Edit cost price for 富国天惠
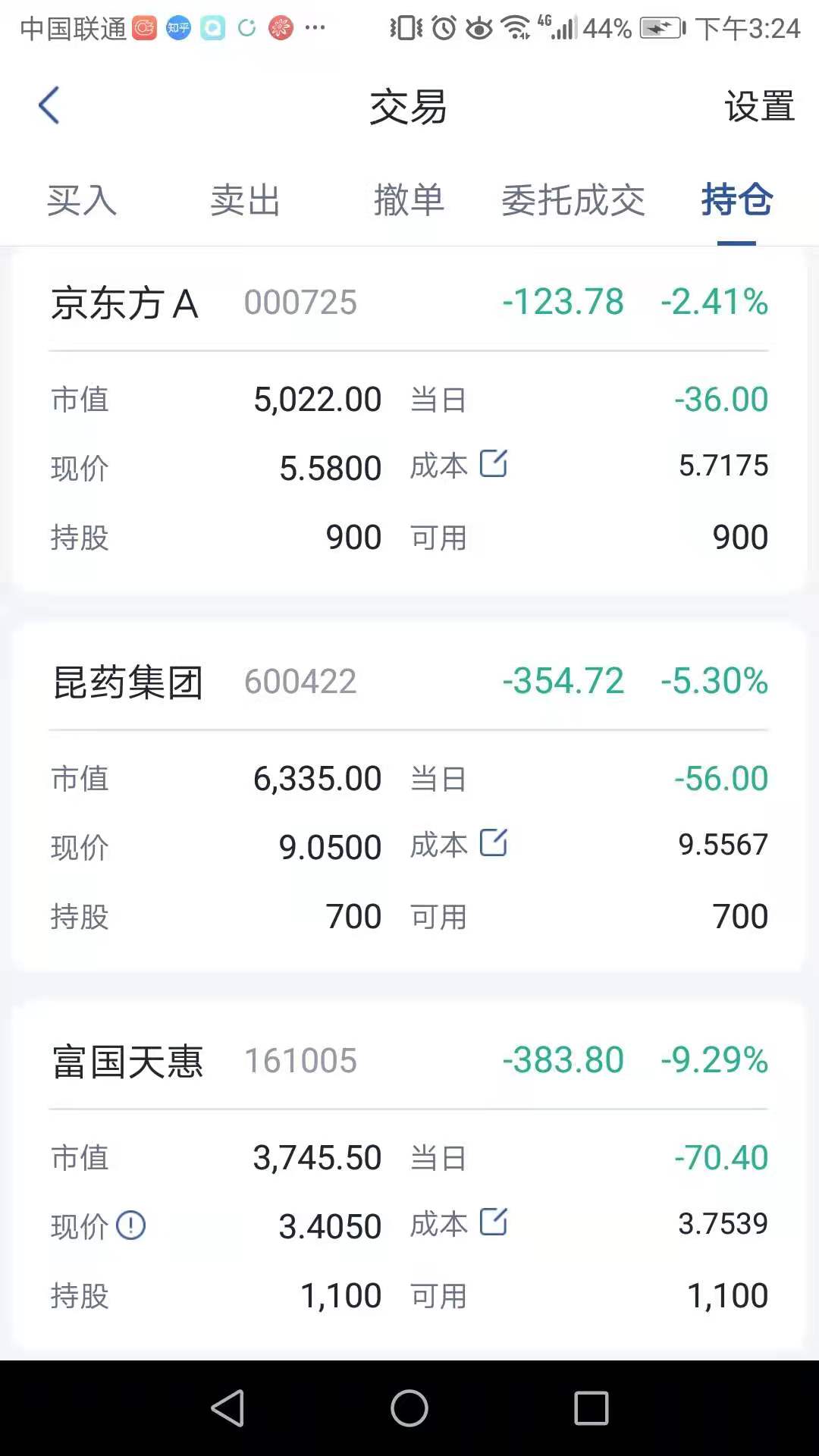 pos(493,1222)
